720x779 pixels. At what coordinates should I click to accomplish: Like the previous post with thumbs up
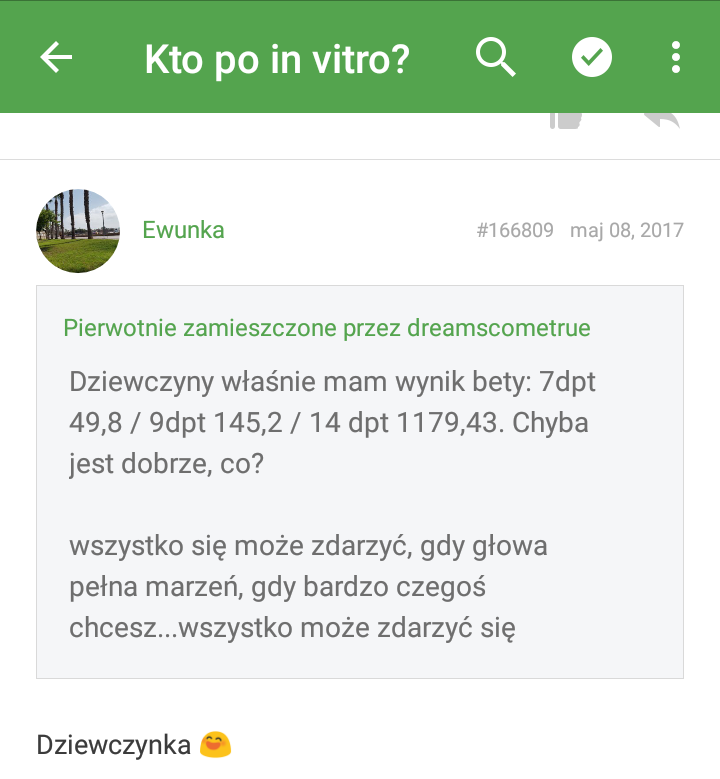pyautogui.click(x=566, y=122)
